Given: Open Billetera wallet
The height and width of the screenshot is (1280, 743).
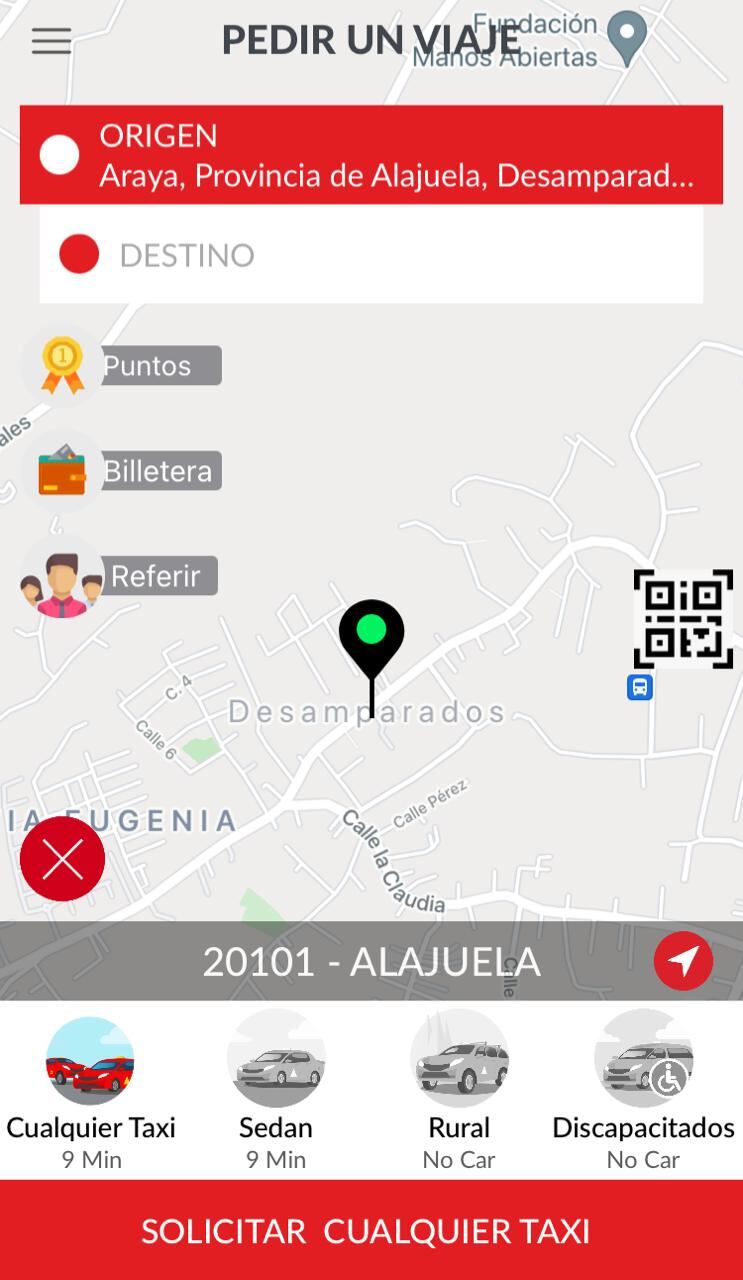Looking at the screenshot, I should [x=121, y=471].
